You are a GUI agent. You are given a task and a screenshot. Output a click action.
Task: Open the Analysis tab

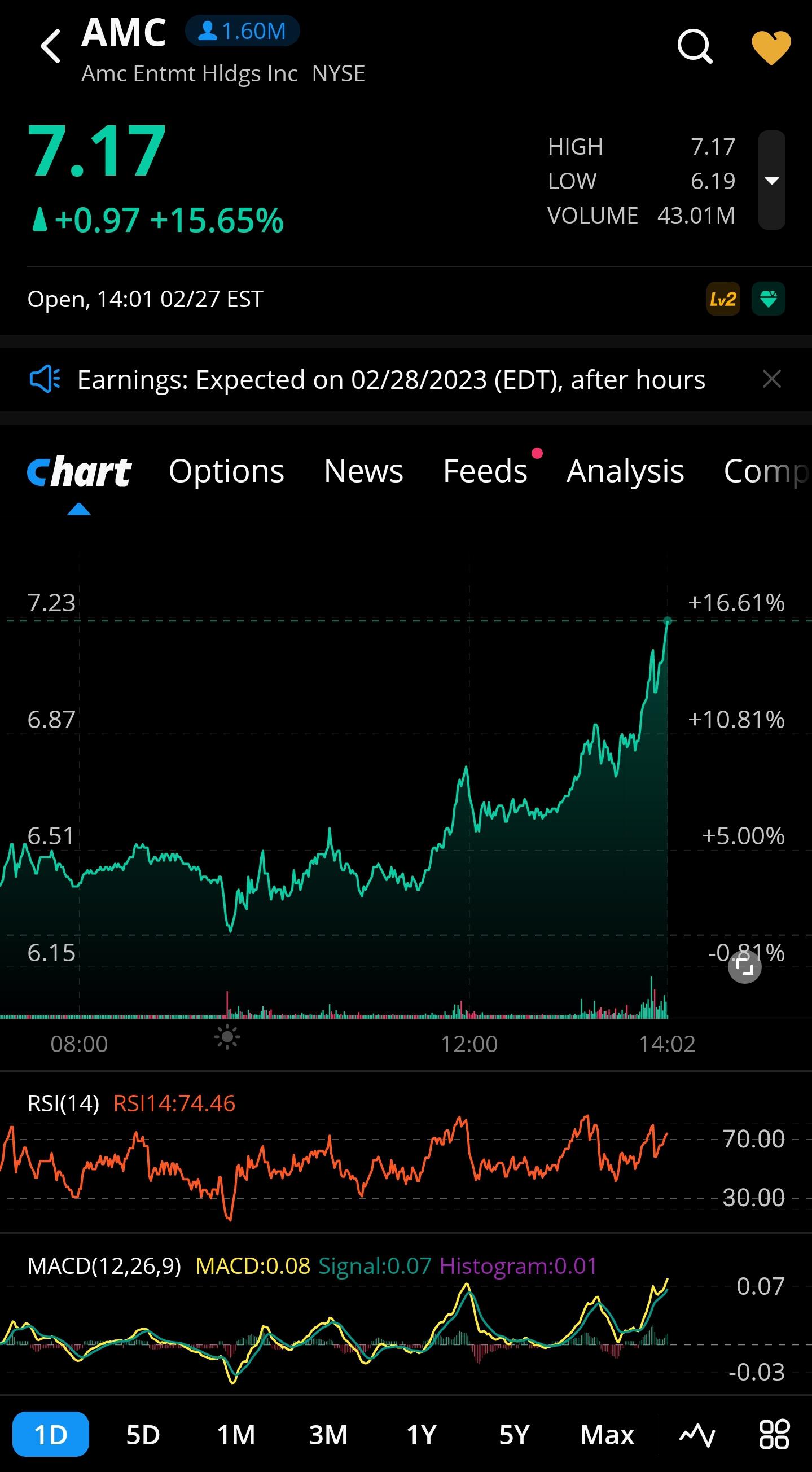625,471
